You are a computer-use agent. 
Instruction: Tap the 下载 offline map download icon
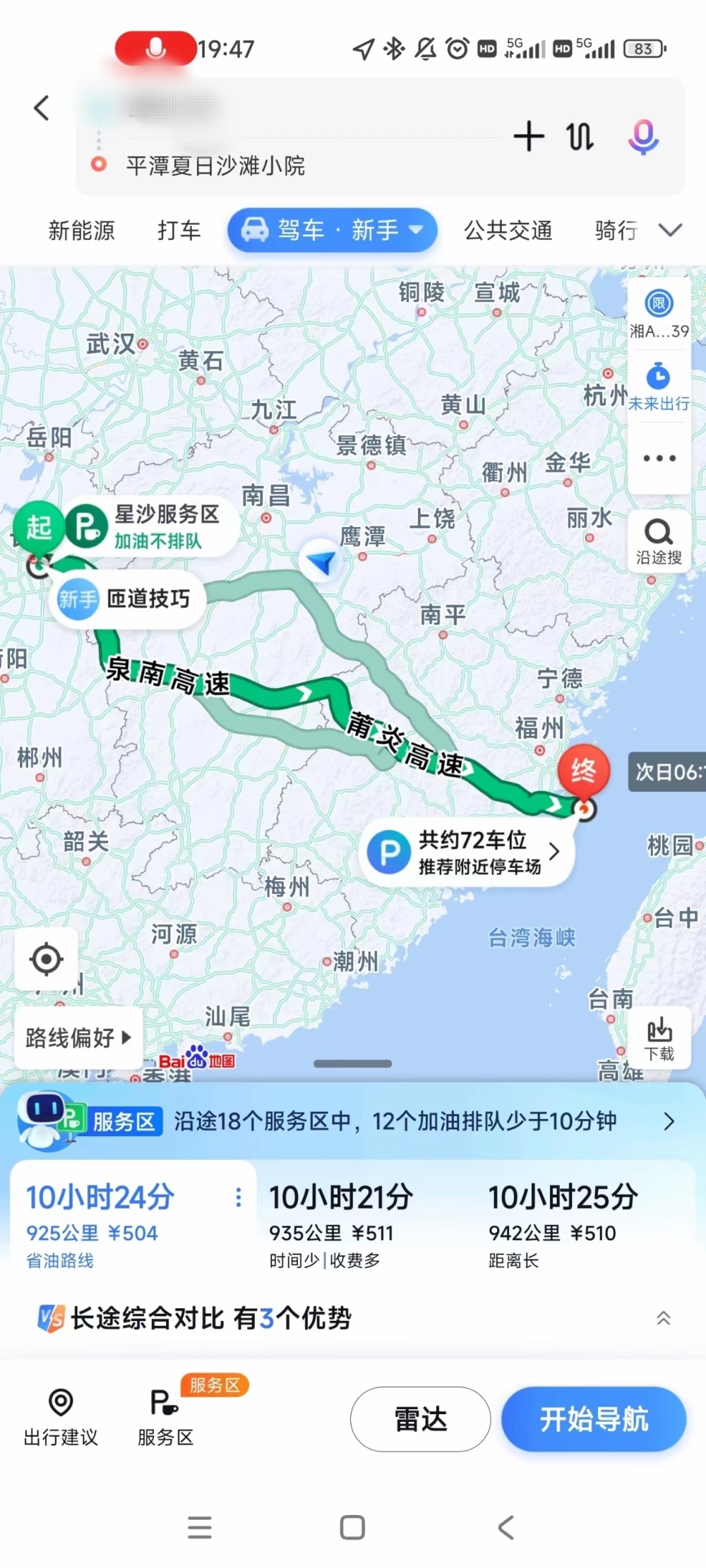pyautogui.click(x=658, y=1037)
